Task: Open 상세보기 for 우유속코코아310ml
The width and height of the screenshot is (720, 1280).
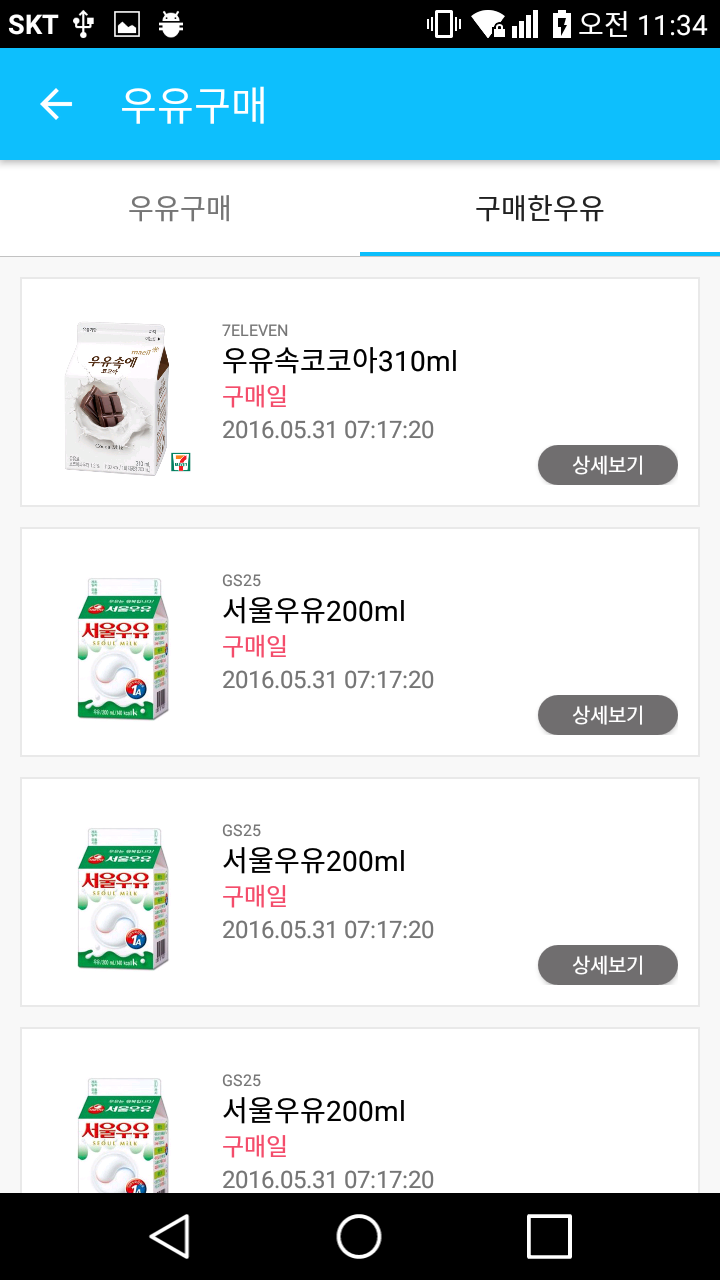Action: tap(607, 464)
